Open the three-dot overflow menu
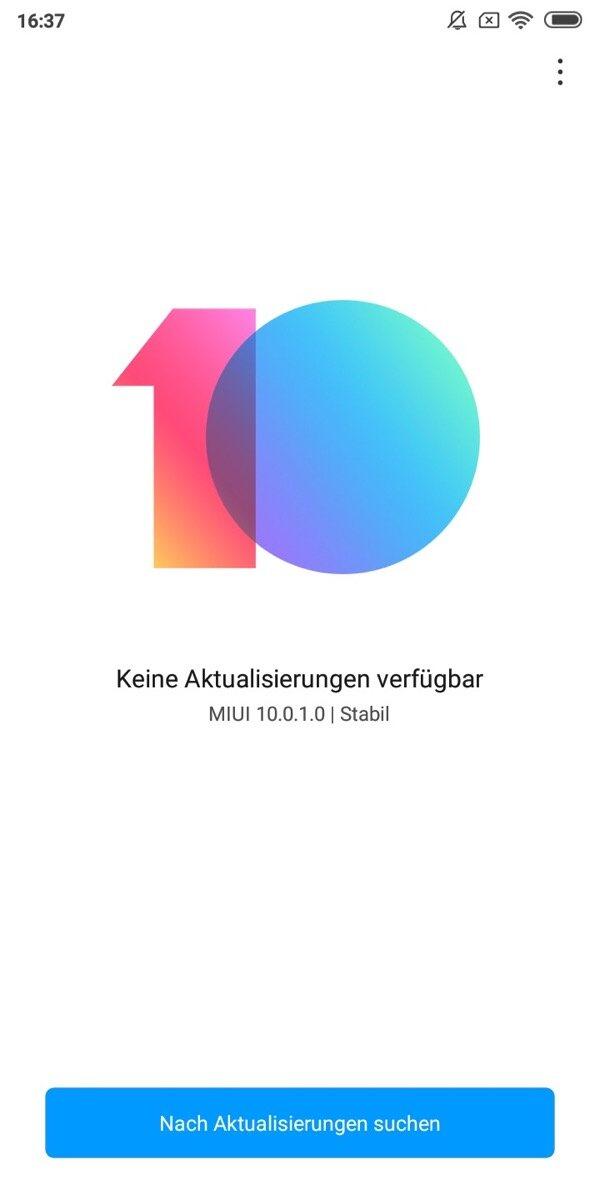The image size is (600, 1200). pos(560,72)
